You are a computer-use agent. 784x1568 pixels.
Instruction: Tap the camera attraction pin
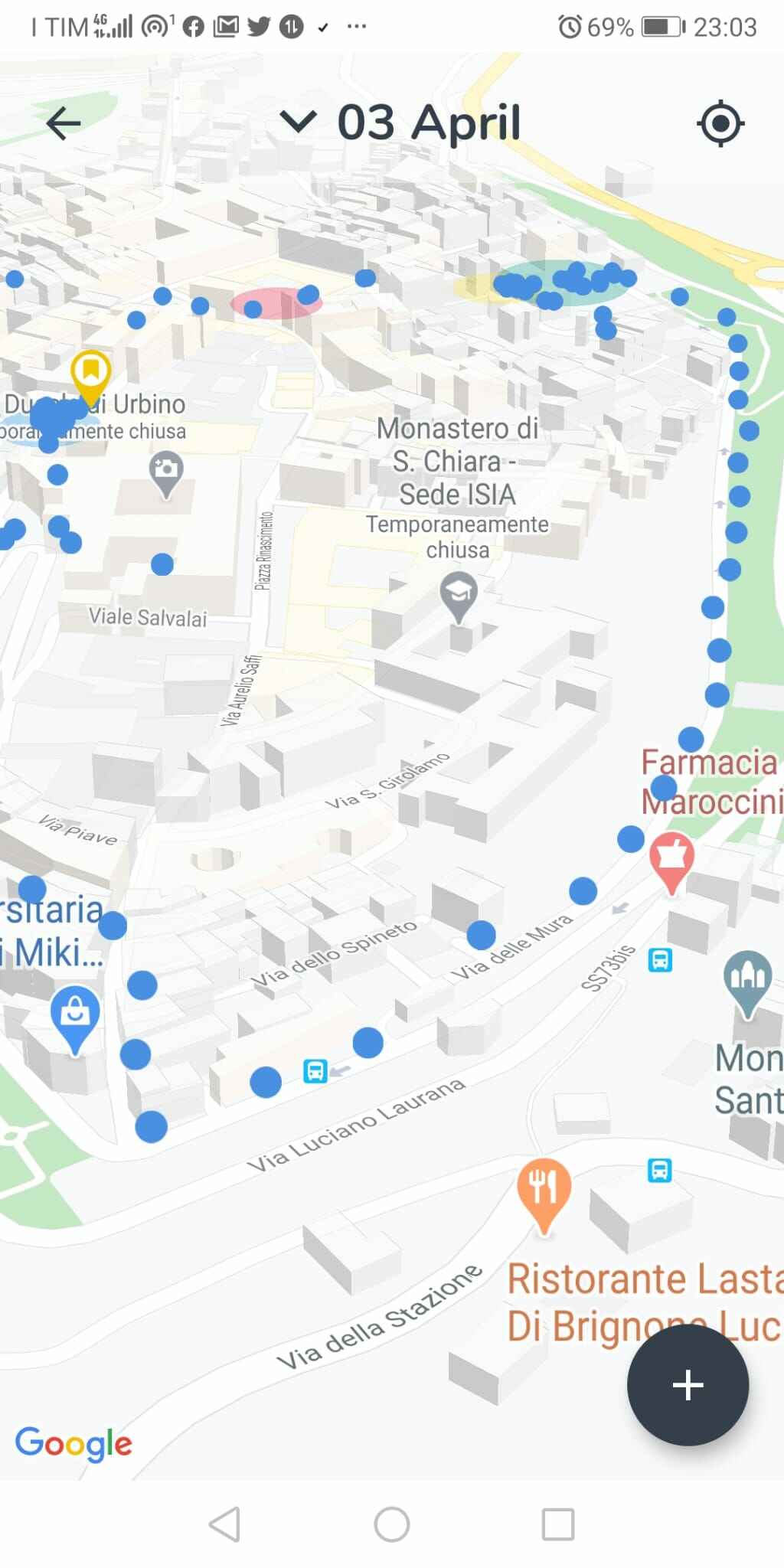click(166, 474)
